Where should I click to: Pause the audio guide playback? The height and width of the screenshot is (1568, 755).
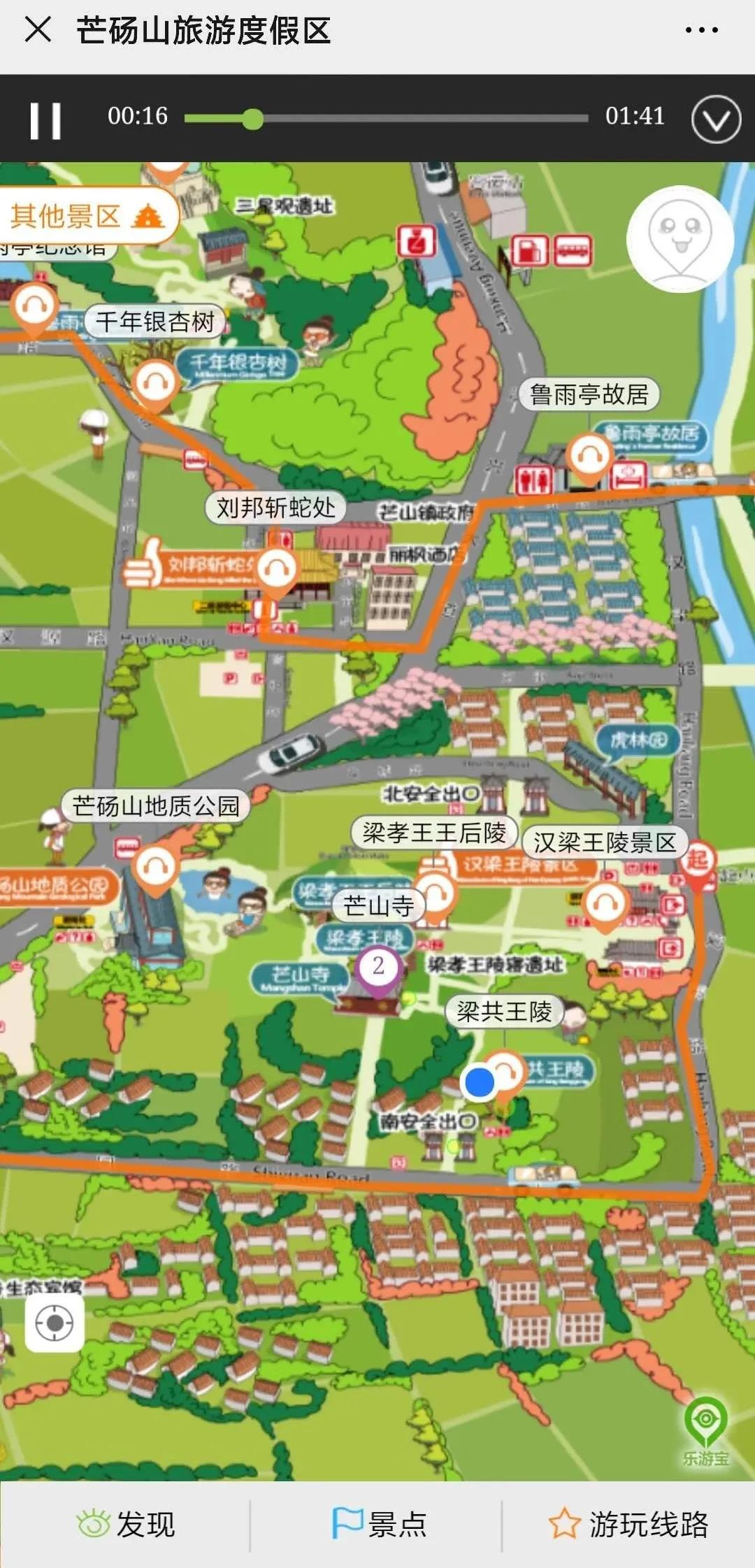tap(45, 120)
